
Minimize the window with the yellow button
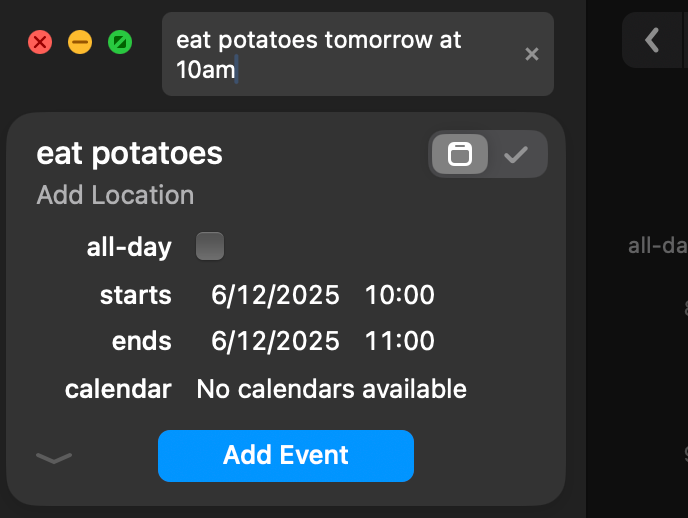click(80, 42)
